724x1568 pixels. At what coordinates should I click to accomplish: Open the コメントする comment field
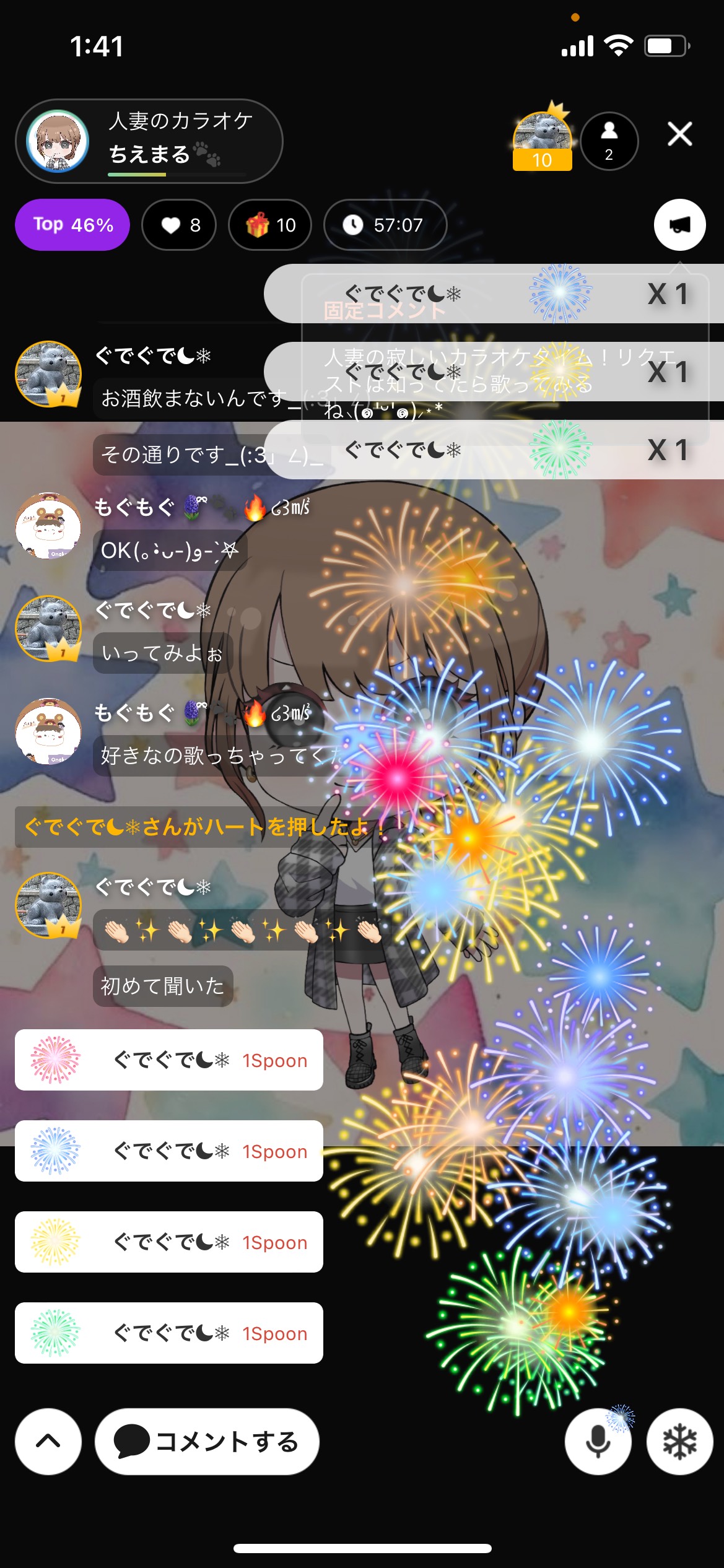tap(207, 1442)
